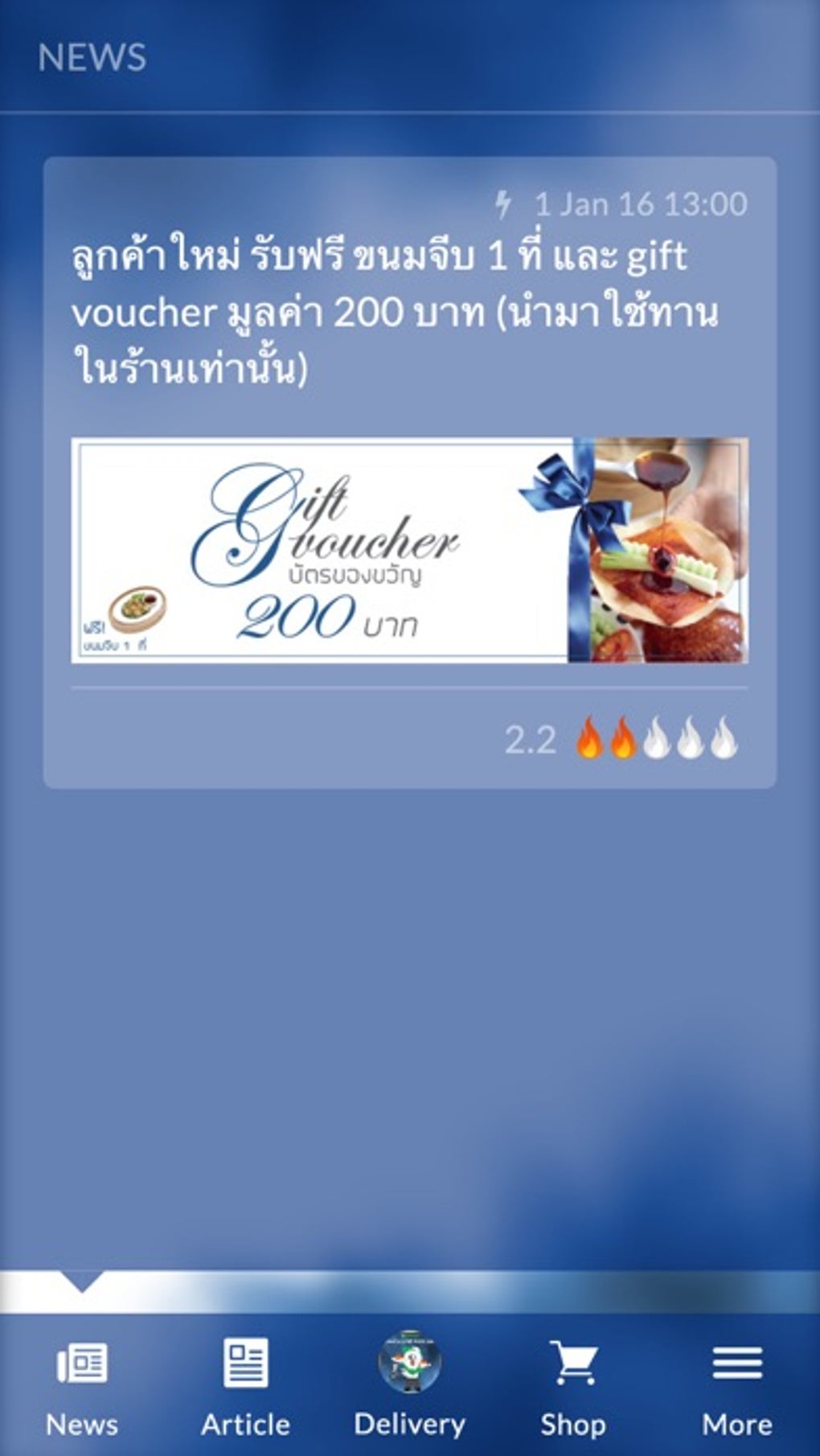This screenshot has width=820, height=1456.
Task: Go to the Shop tab
Action: click(572, 1384)
